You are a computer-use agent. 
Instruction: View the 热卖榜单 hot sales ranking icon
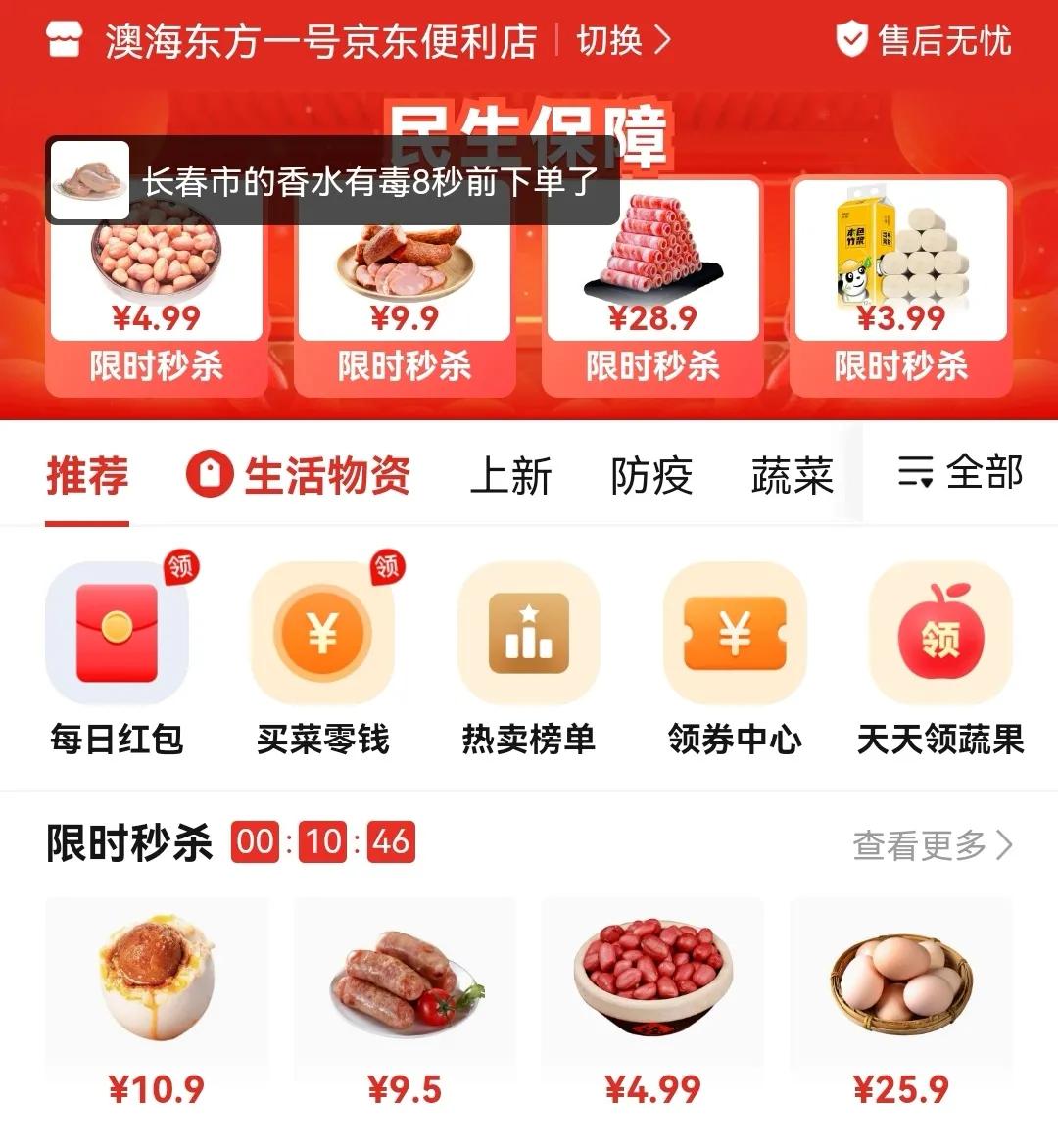(529, 632)
